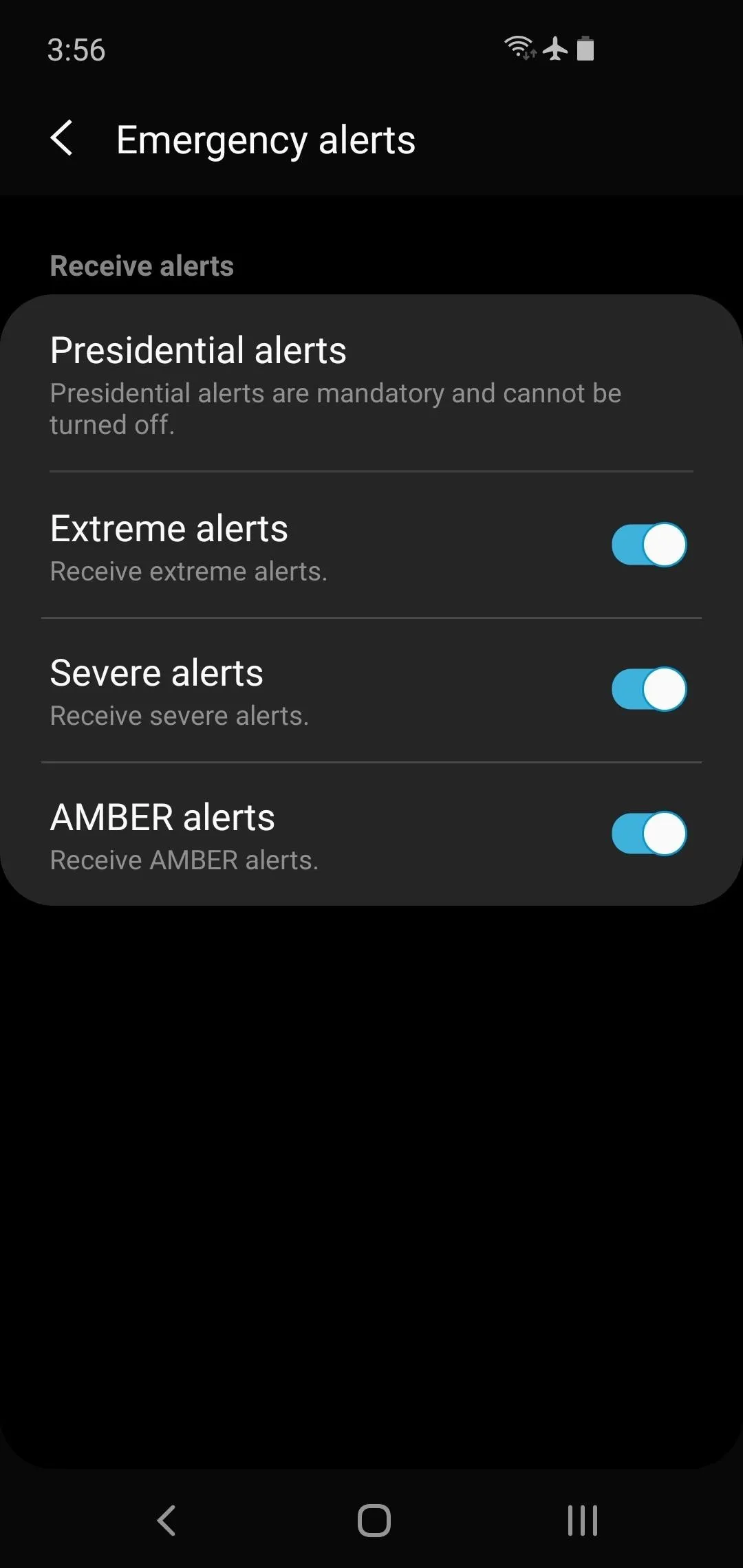Turn off Extreme alerts switch
This screenshot has height=1568, width=743.
point(649,545)
